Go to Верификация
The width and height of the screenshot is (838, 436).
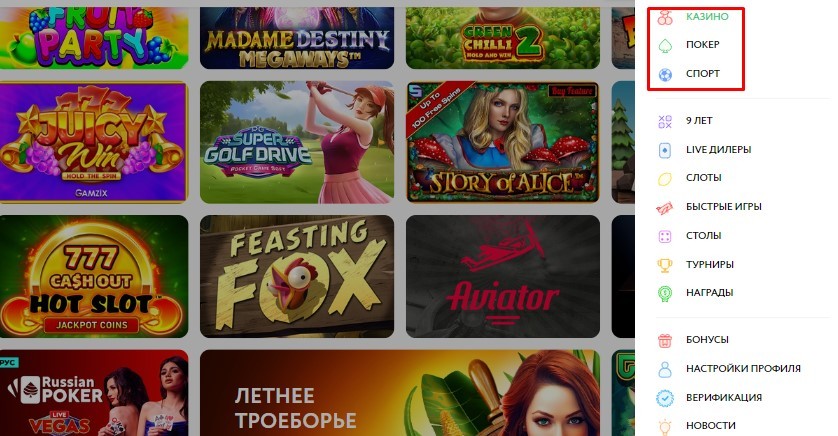coord(724,398)
